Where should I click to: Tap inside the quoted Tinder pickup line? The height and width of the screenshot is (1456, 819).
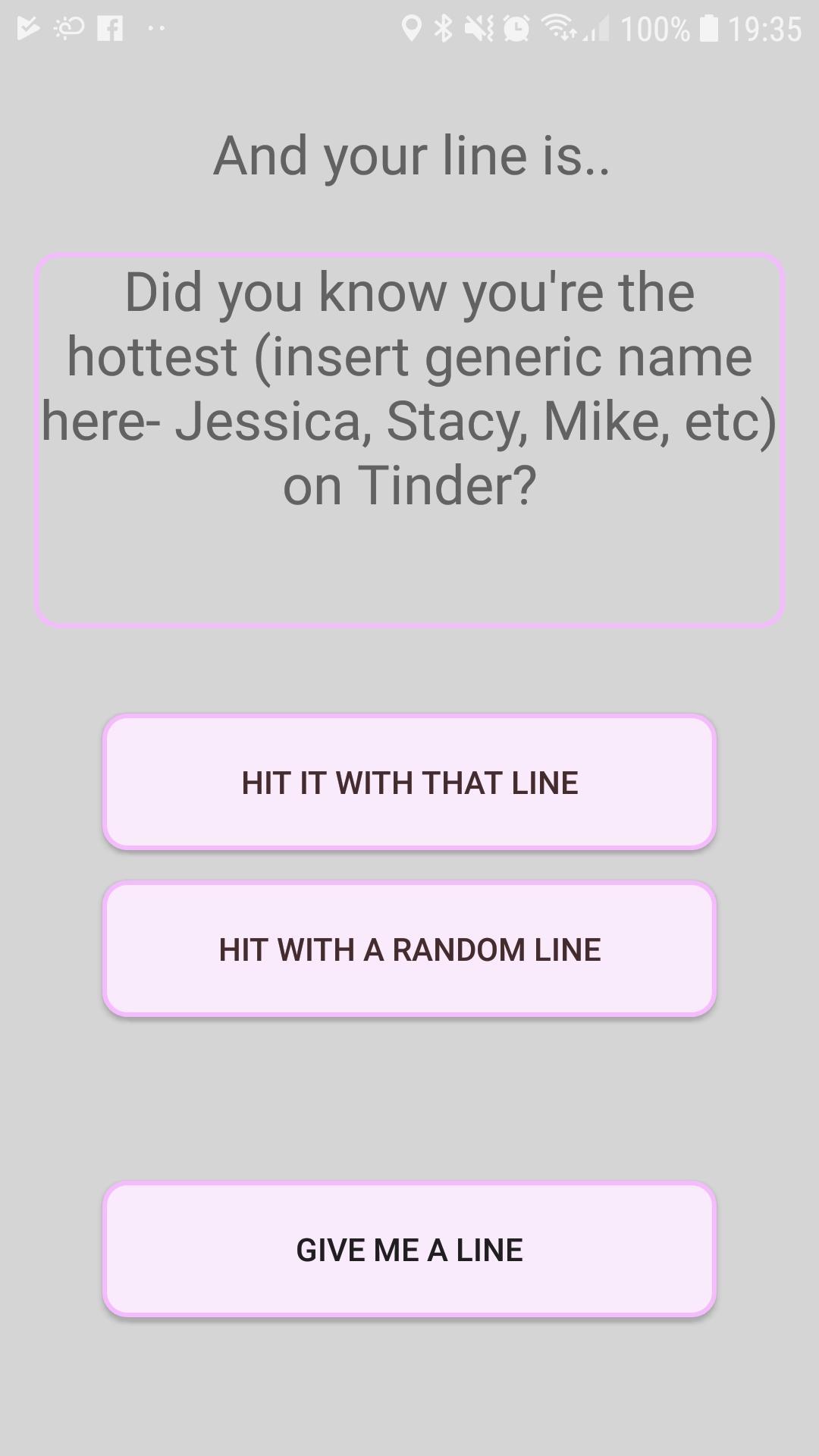409,387
